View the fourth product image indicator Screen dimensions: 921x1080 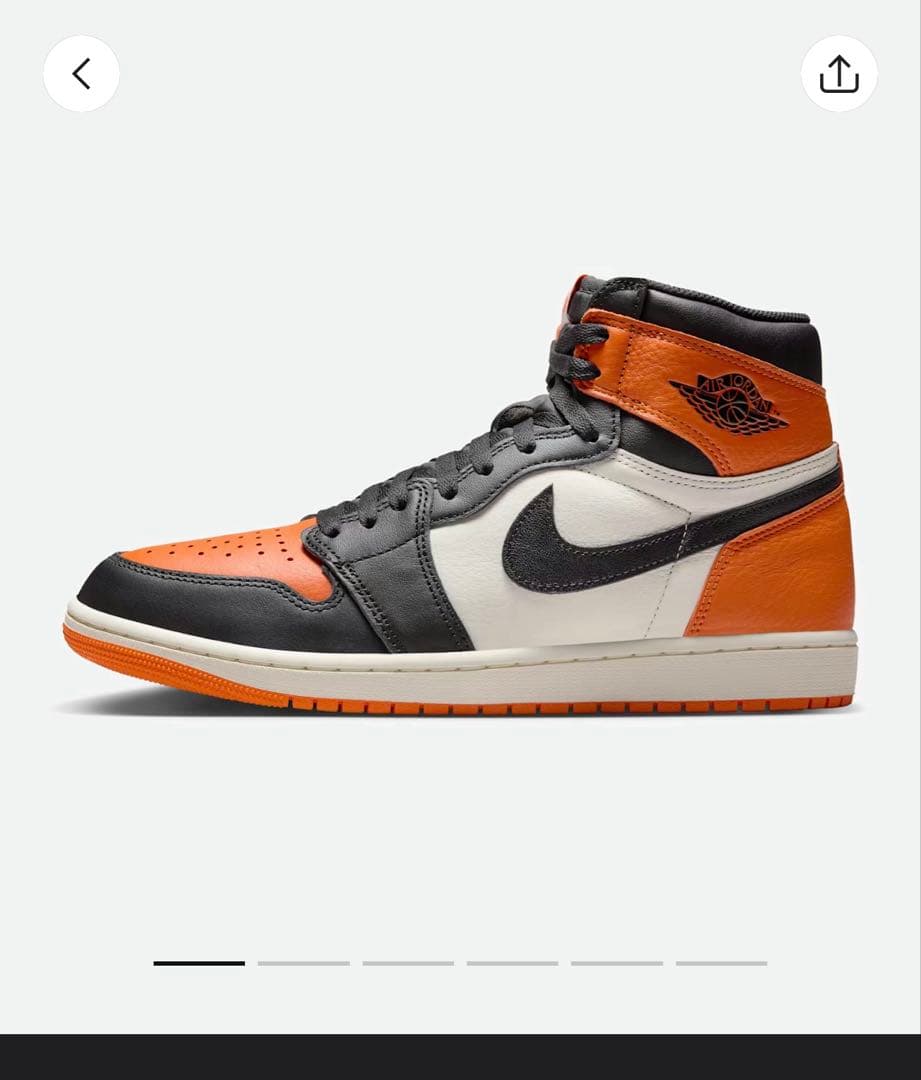(512, 963)
